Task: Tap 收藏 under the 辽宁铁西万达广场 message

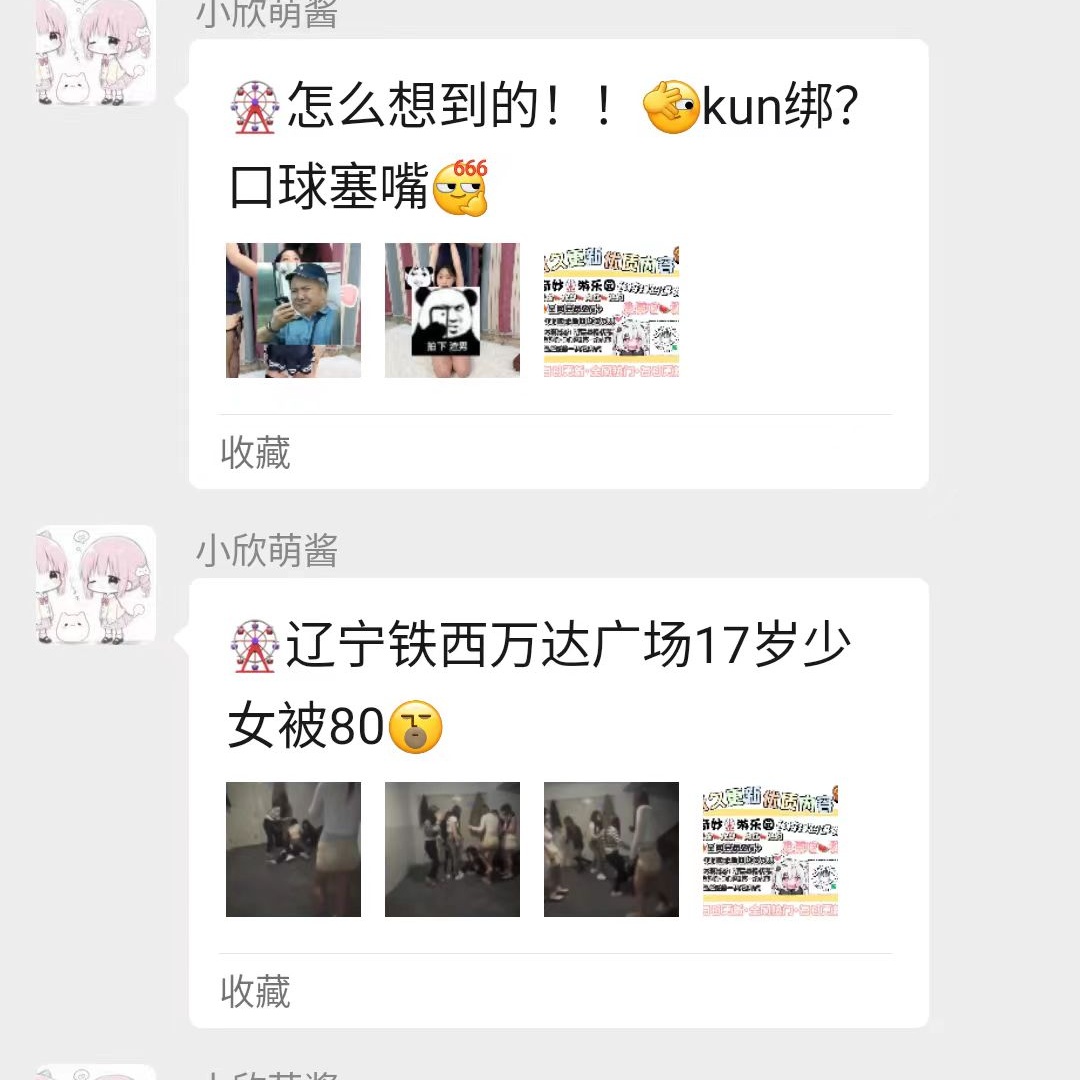Action: point(255,992)
